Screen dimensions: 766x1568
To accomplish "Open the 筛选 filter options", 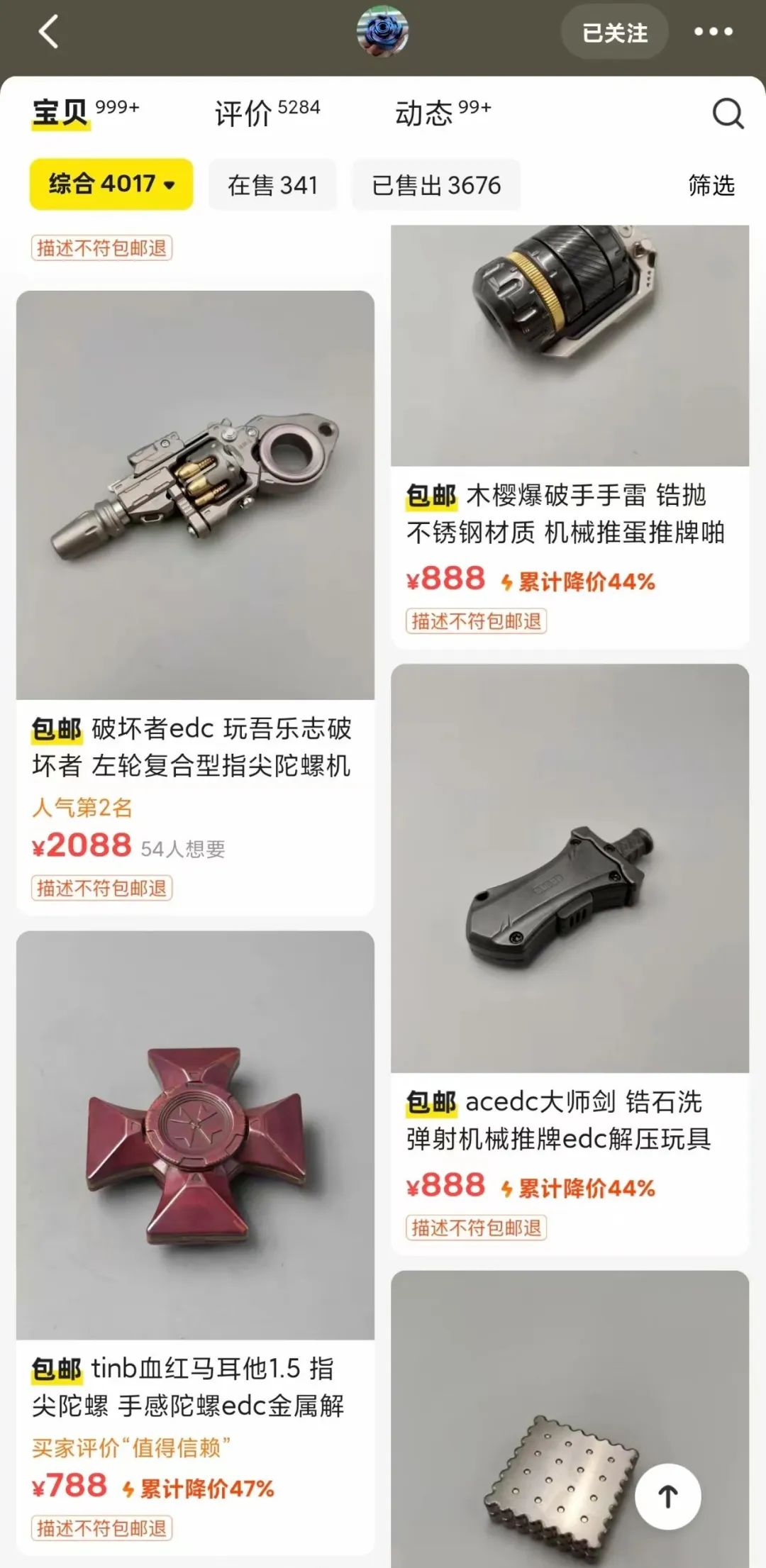I will point(711,185).
